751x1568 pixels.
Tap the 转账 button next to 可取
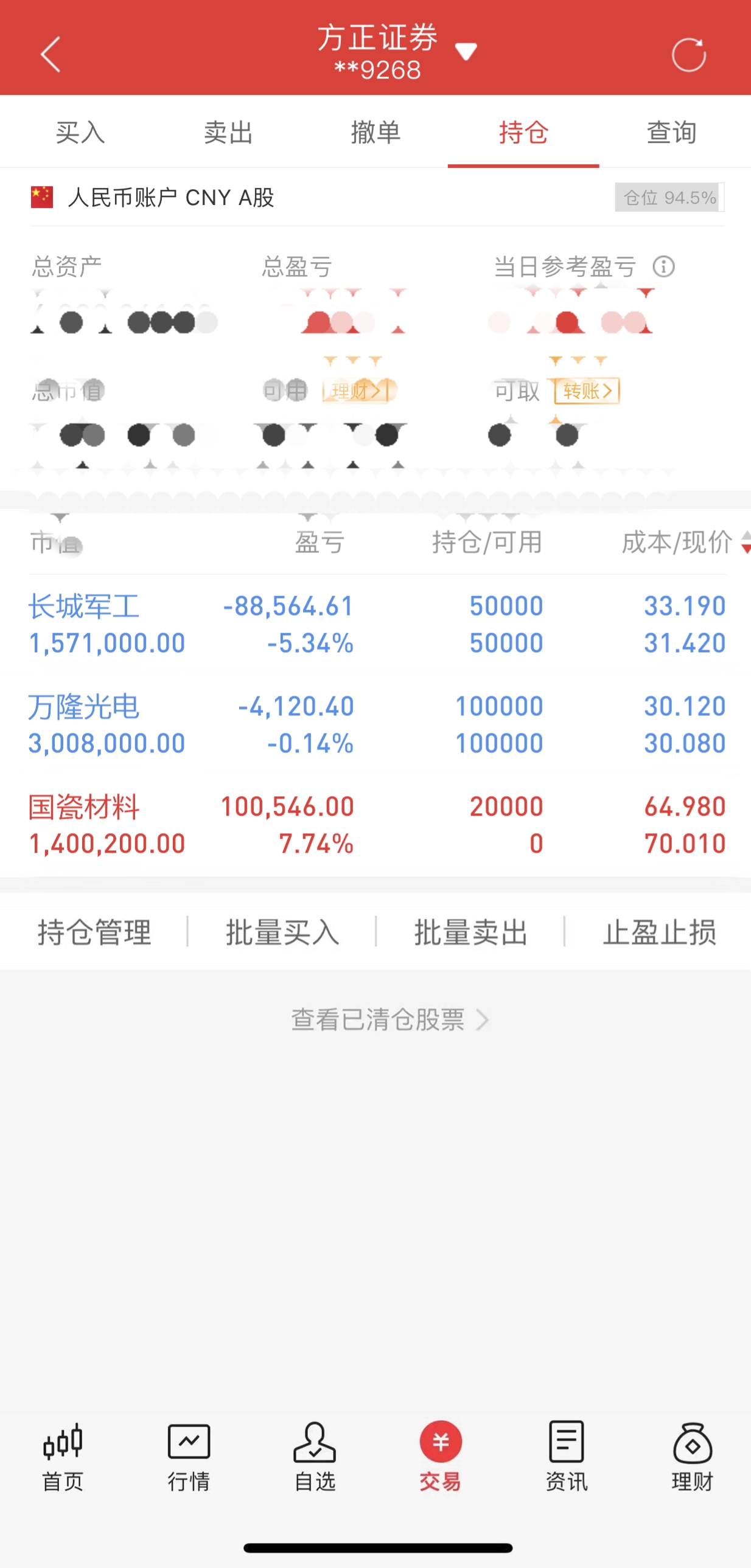pyautogui.click(x=587, y=390)
